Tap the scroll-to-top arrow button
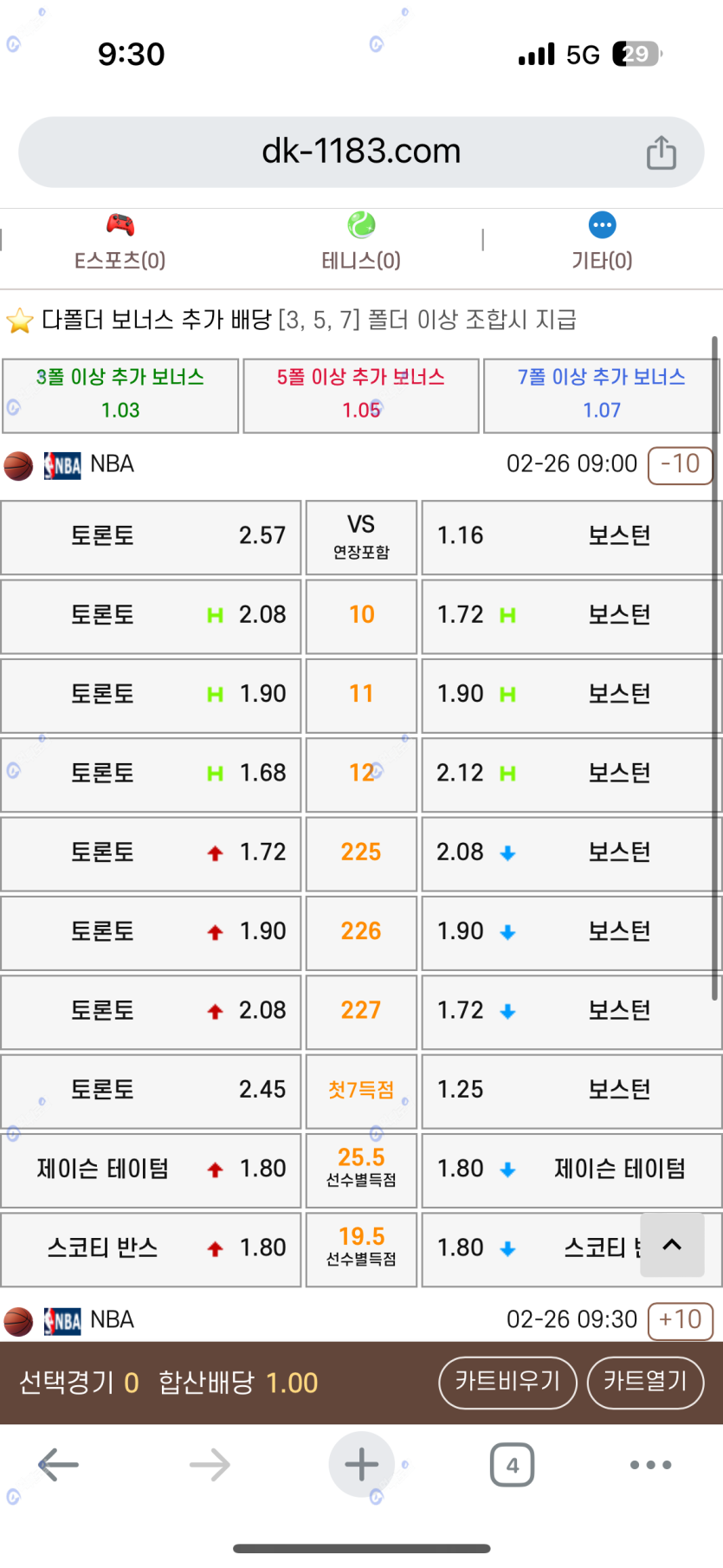The image size is (723, 1568). 672,1245
